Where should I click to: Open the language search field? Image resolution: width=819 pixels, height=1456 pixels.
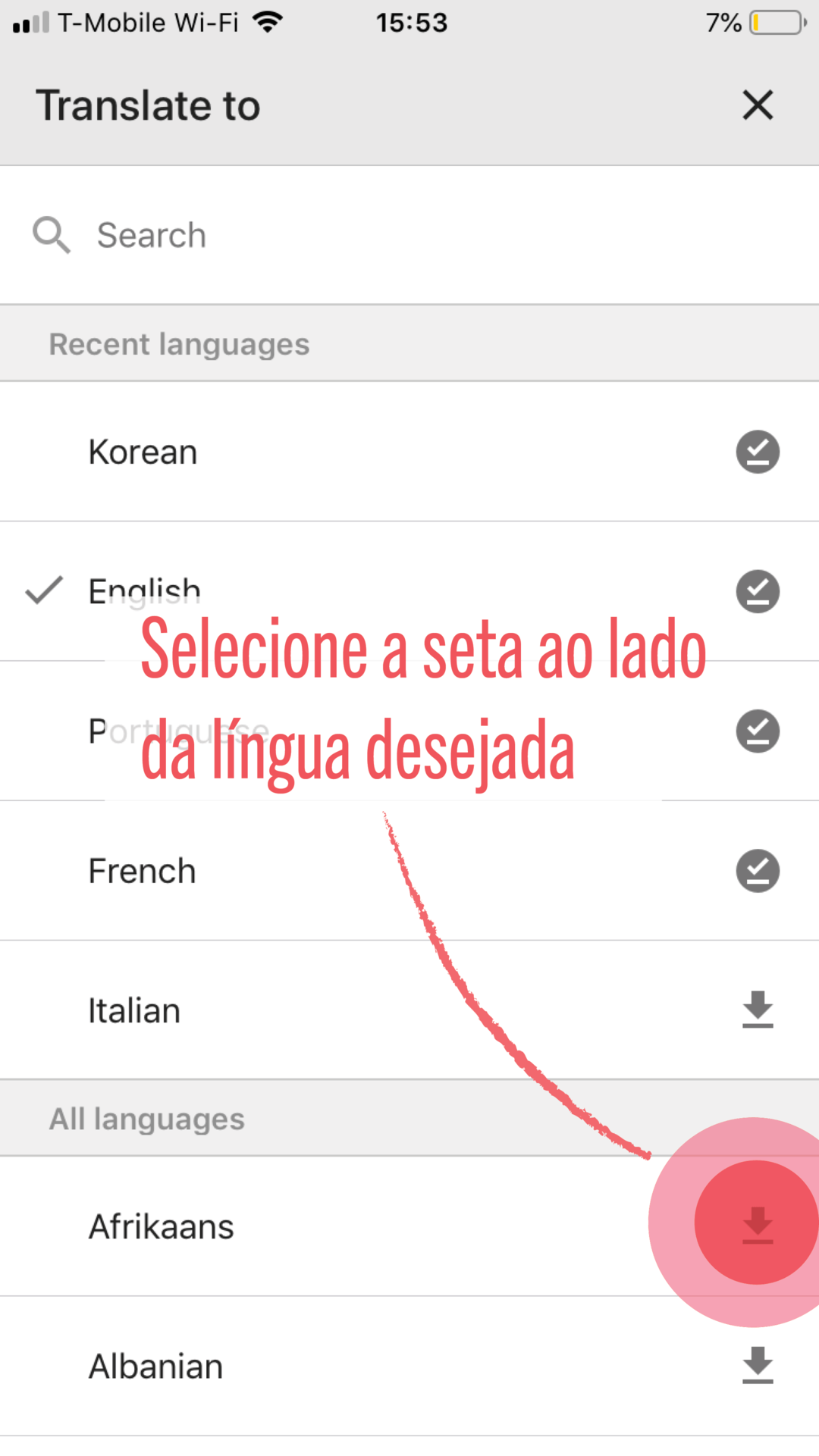tap(409, 235)
